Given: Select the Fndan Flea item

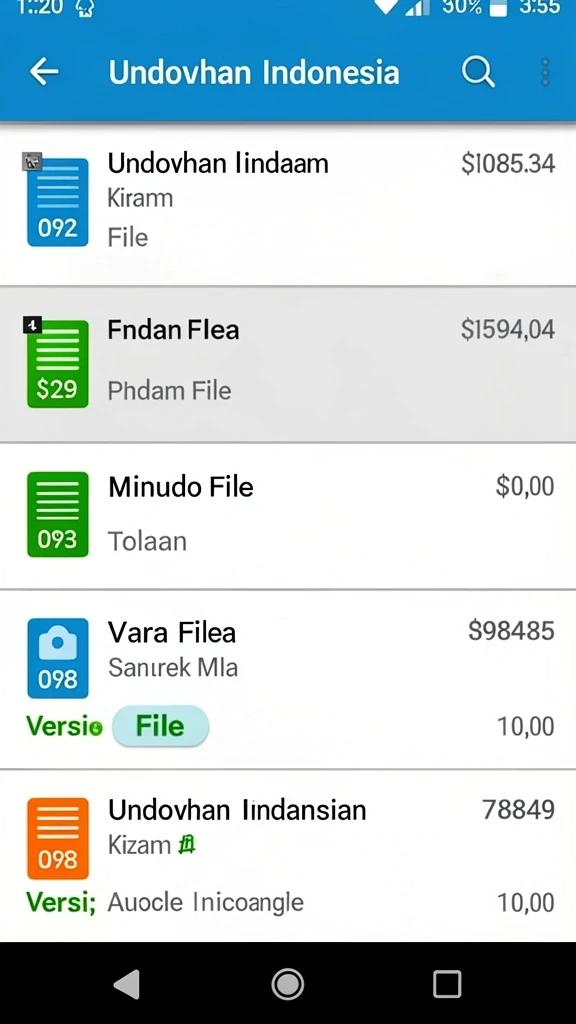Looking at the screenshot, I should click(x=288, y=364).
